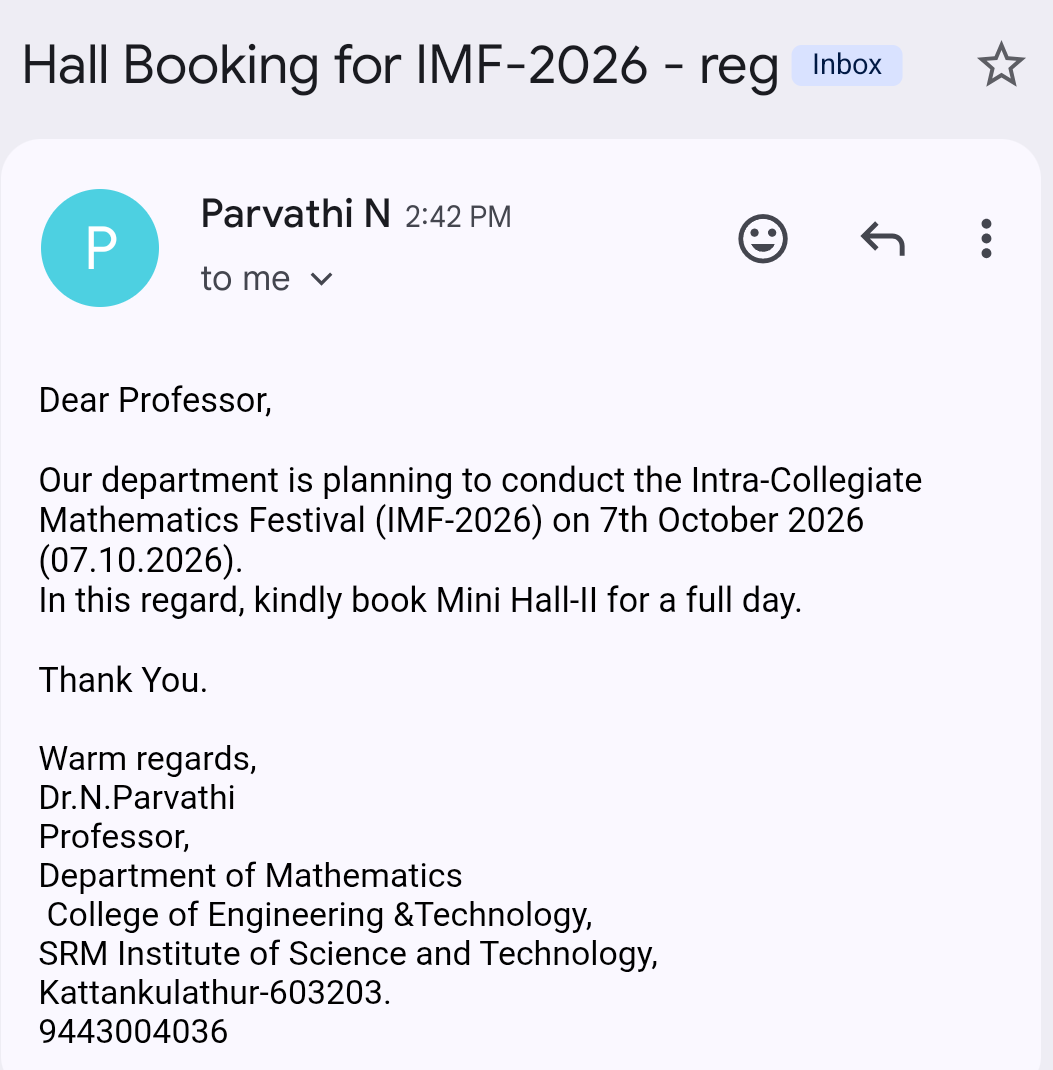
Task: Open Parvathi N's profile avatar
Action: pos(100,248)
